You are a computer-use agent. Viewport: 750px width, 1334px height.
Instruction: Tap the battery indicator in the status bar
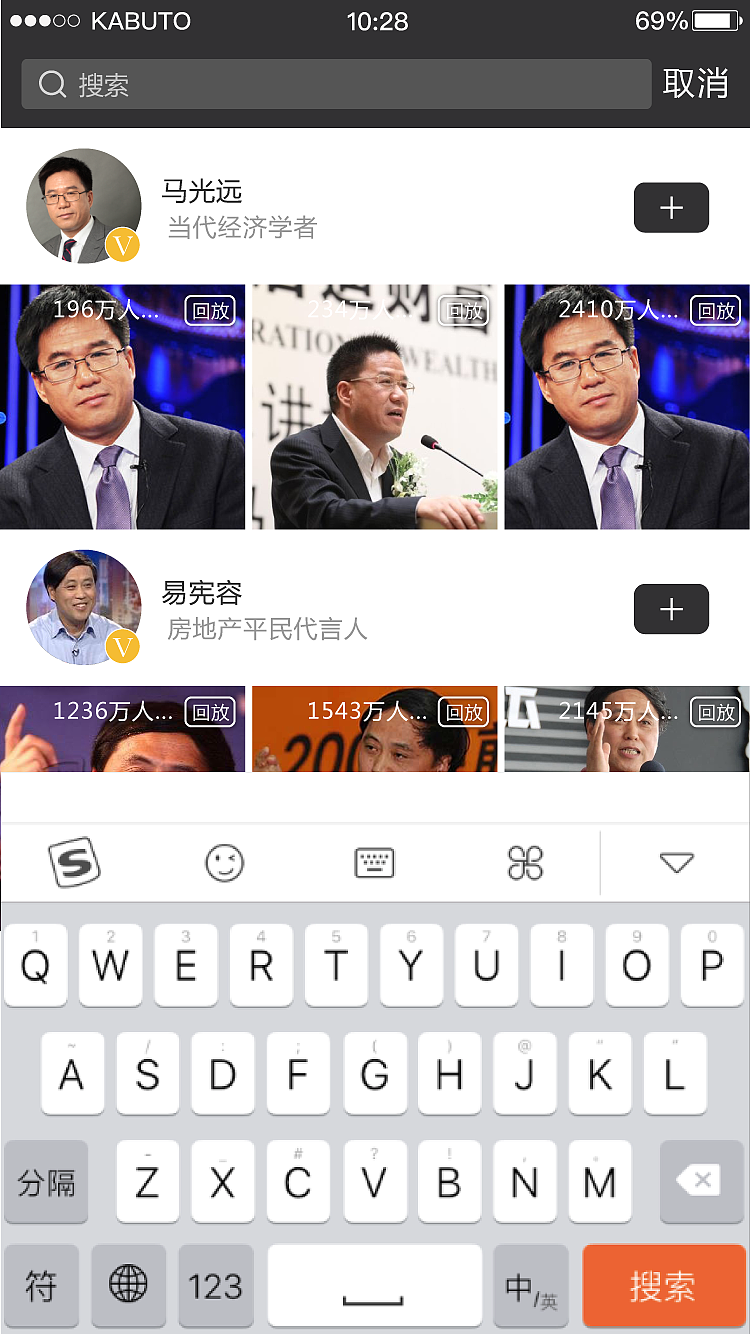click(713, 20)
